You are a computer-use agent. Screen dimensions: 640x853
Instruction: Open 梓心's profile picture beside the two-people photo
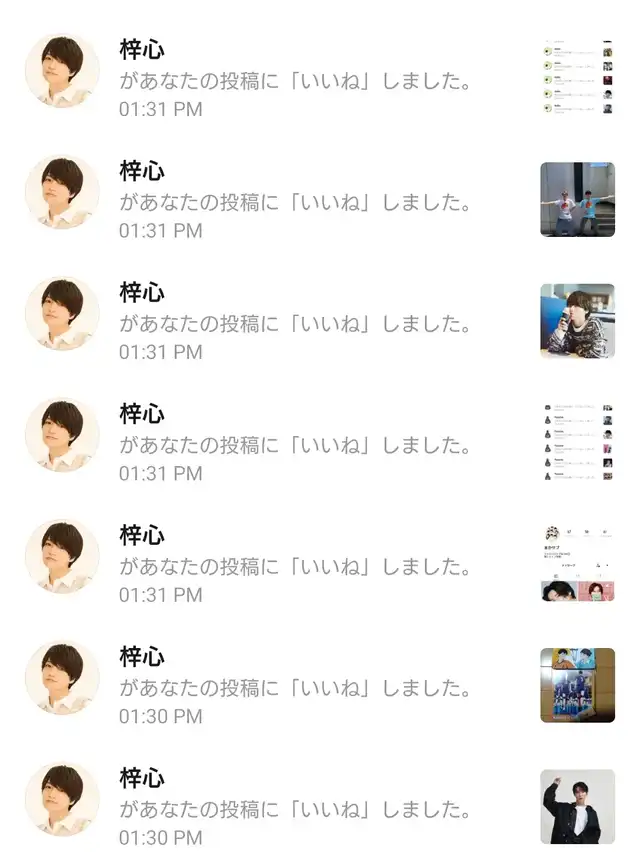coord(62,192)
